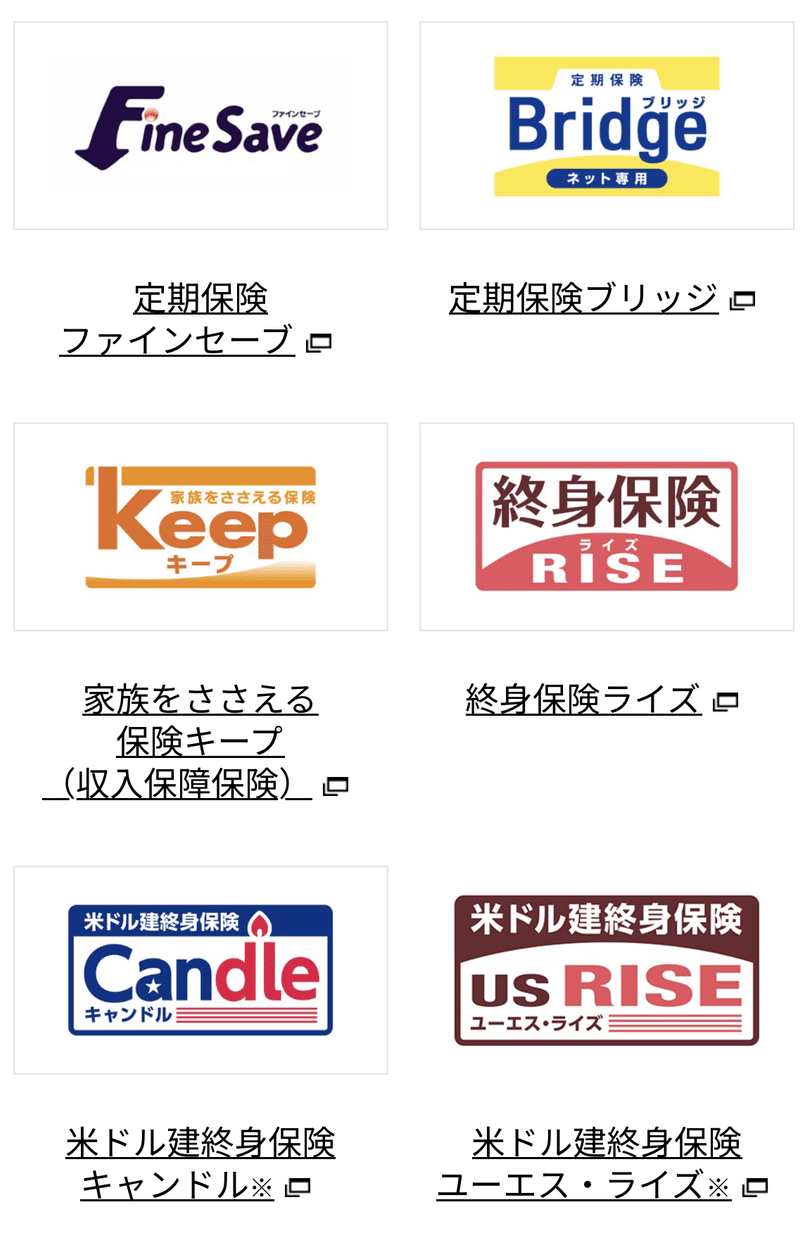Click the new-window icon beside ユーエス・ライズ
800x1245 pixels.
click(750, 1183)
